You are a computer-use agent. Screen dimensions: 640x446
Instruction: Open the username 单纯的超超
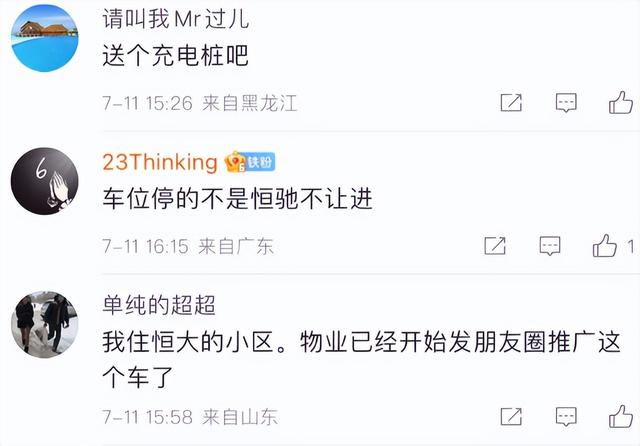[x=158, y=305]
